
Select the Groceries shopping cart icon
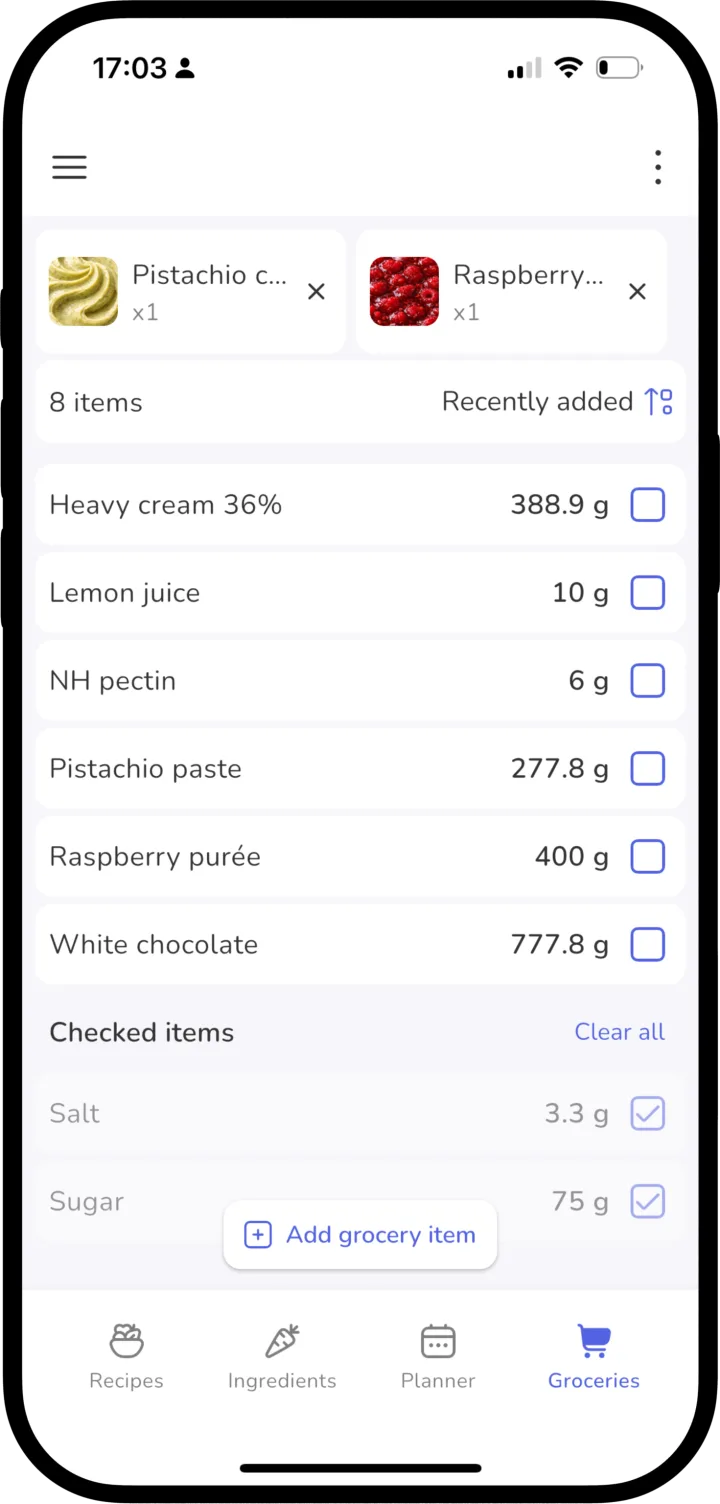click(x=593, y=1340)
